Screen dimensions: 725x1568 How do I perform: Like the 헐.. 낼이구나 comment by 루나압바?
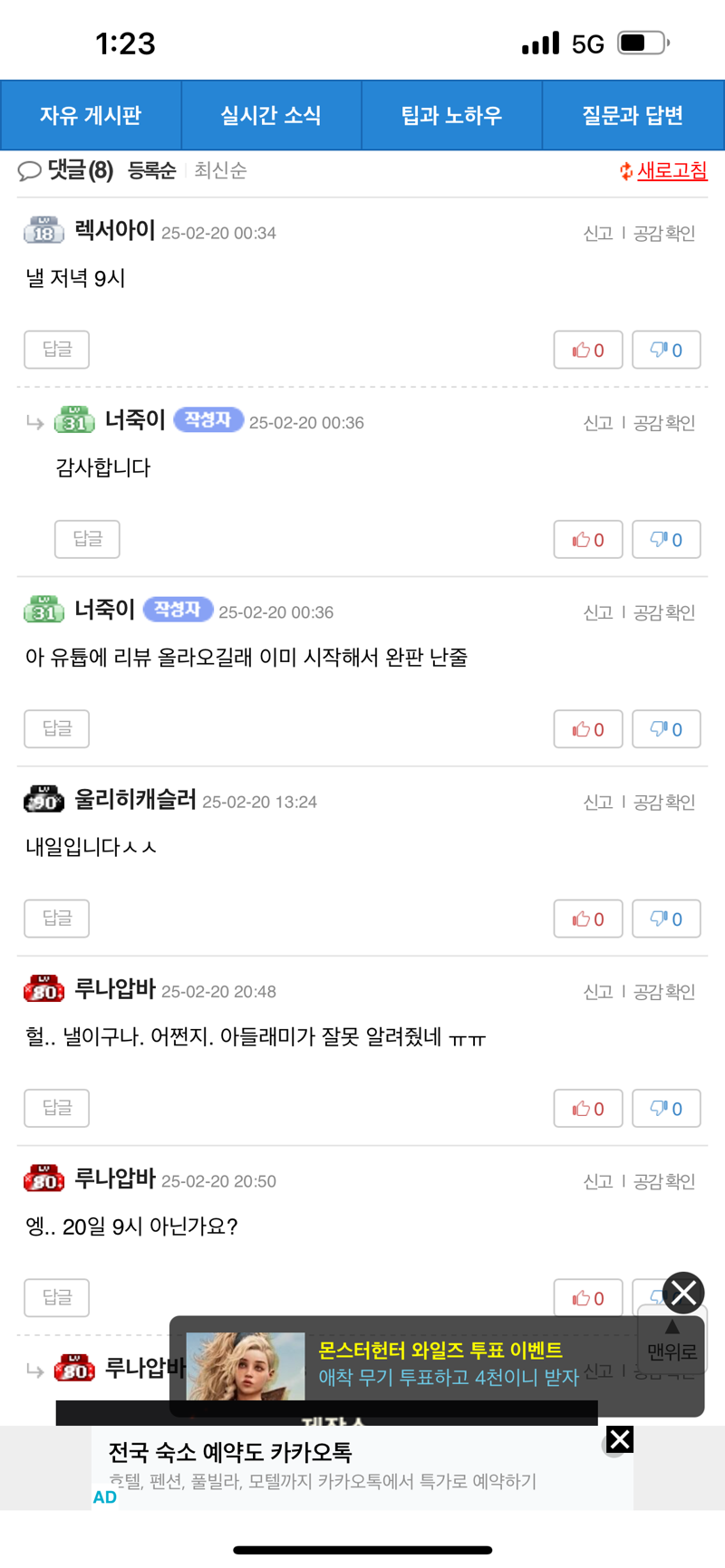click(x=588, y=1108)
